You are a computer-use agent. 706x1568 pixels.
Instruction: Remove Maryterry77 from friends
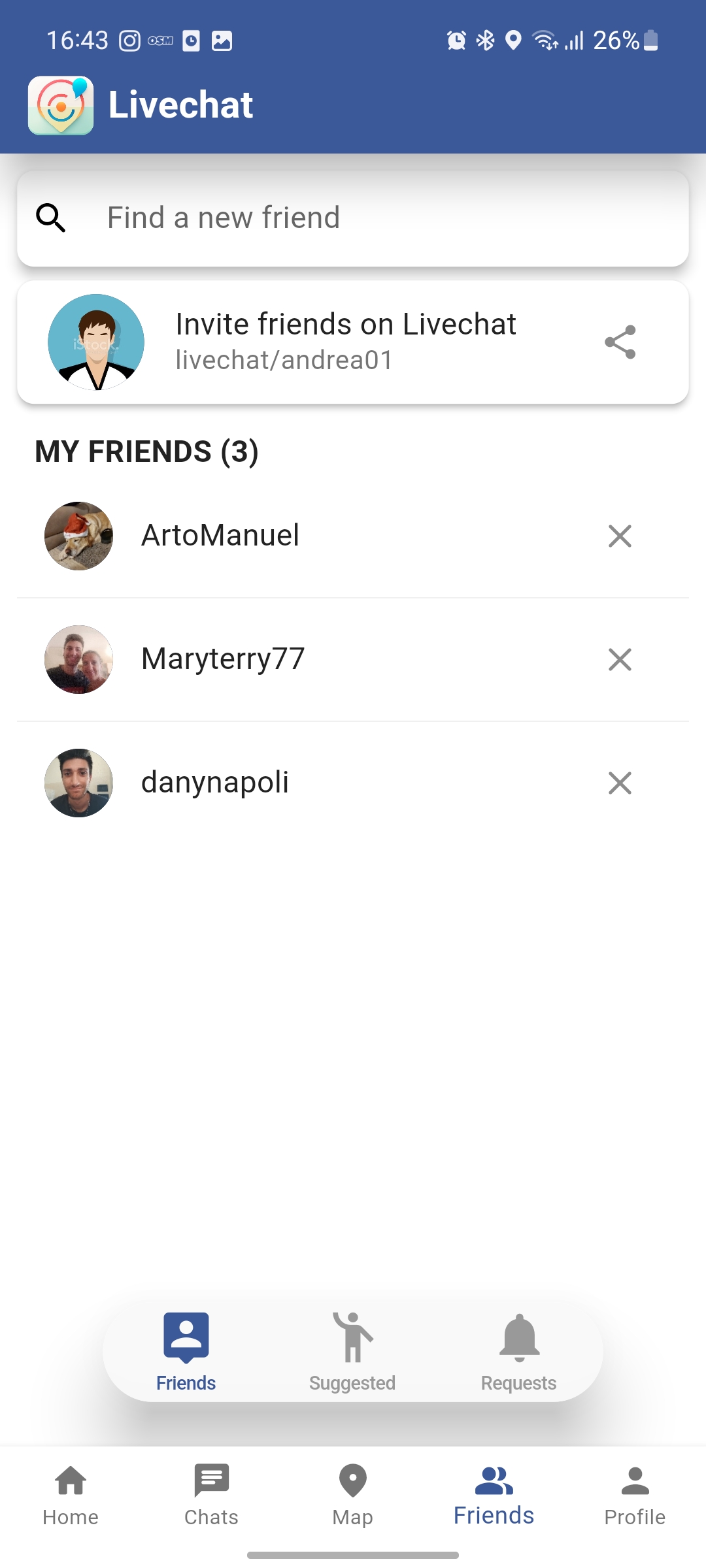click(x=620, y=659)
